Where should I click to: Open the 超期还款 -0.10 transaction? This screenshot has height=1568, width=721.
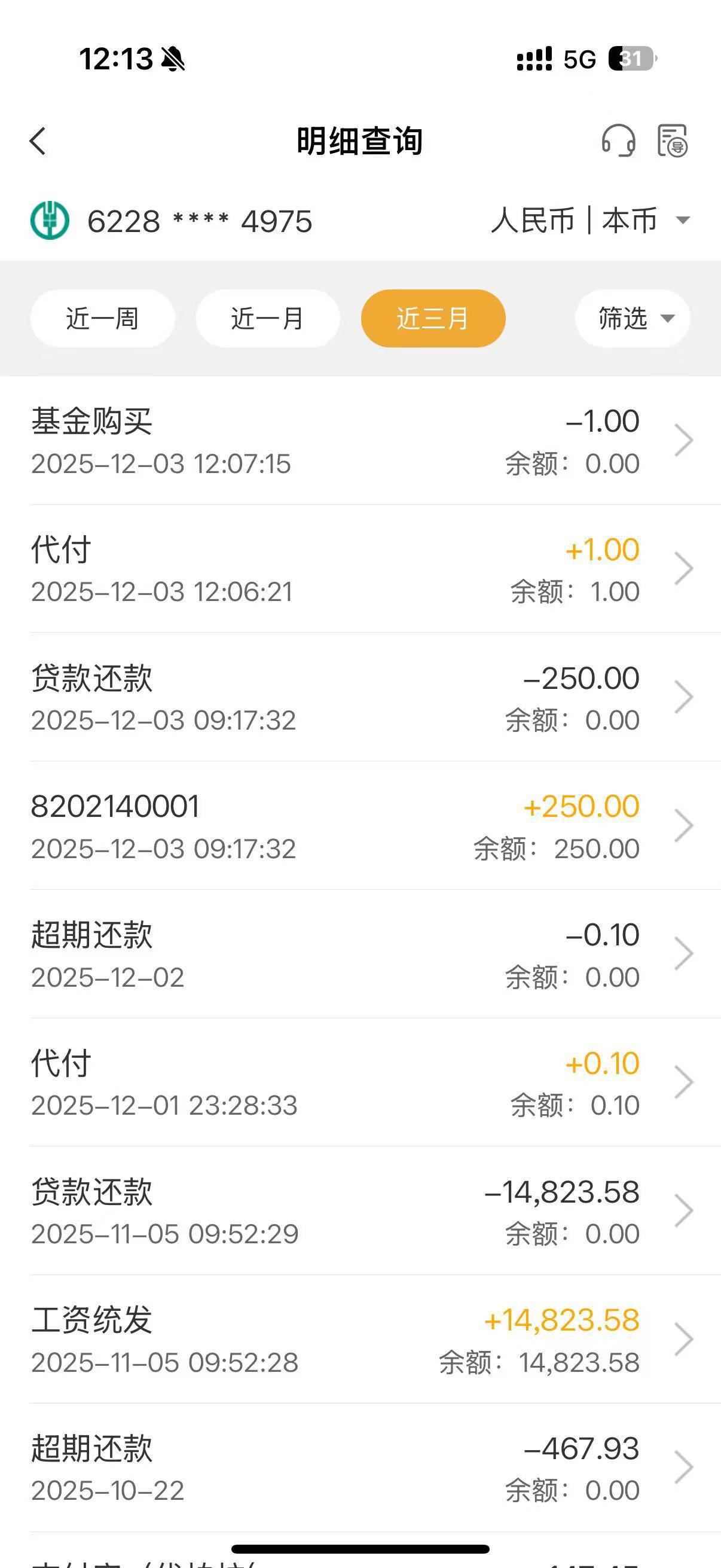click(x=360, y=954)
